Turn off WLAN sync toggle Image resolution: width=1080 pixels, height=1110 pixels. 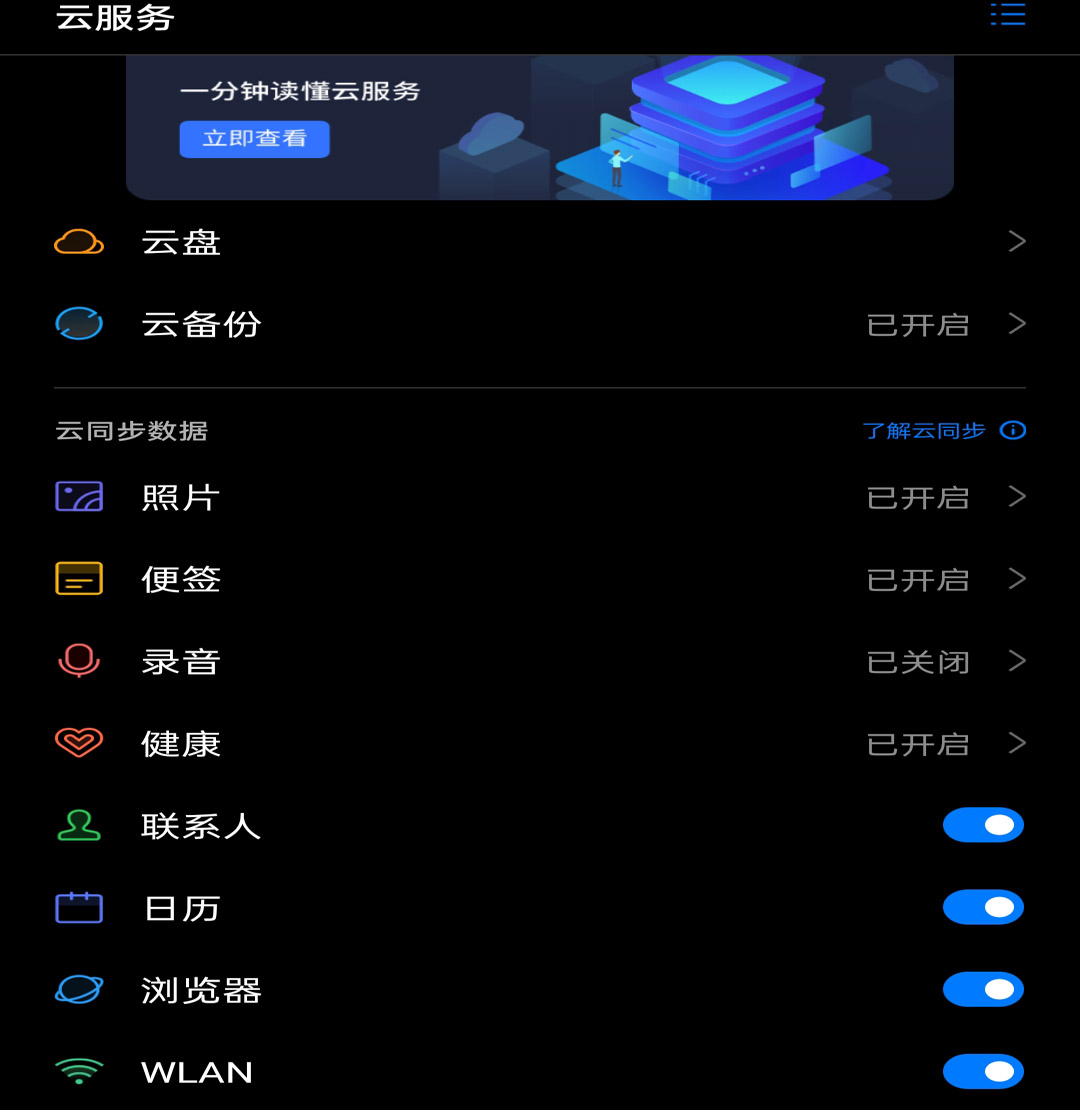click(983, 1071)
